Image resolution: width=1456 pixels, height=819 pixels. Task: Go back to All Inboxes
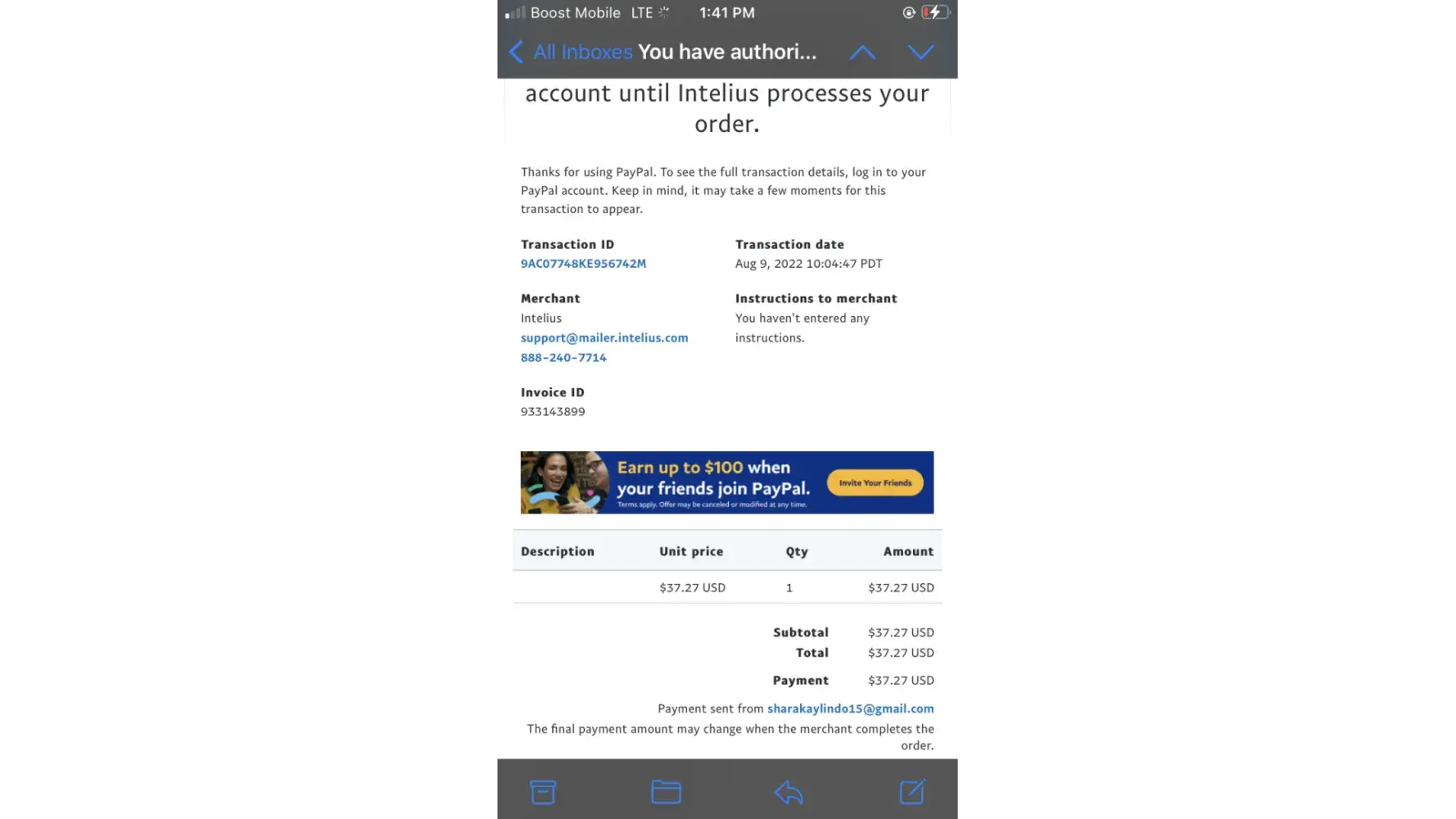pos(571,52)
